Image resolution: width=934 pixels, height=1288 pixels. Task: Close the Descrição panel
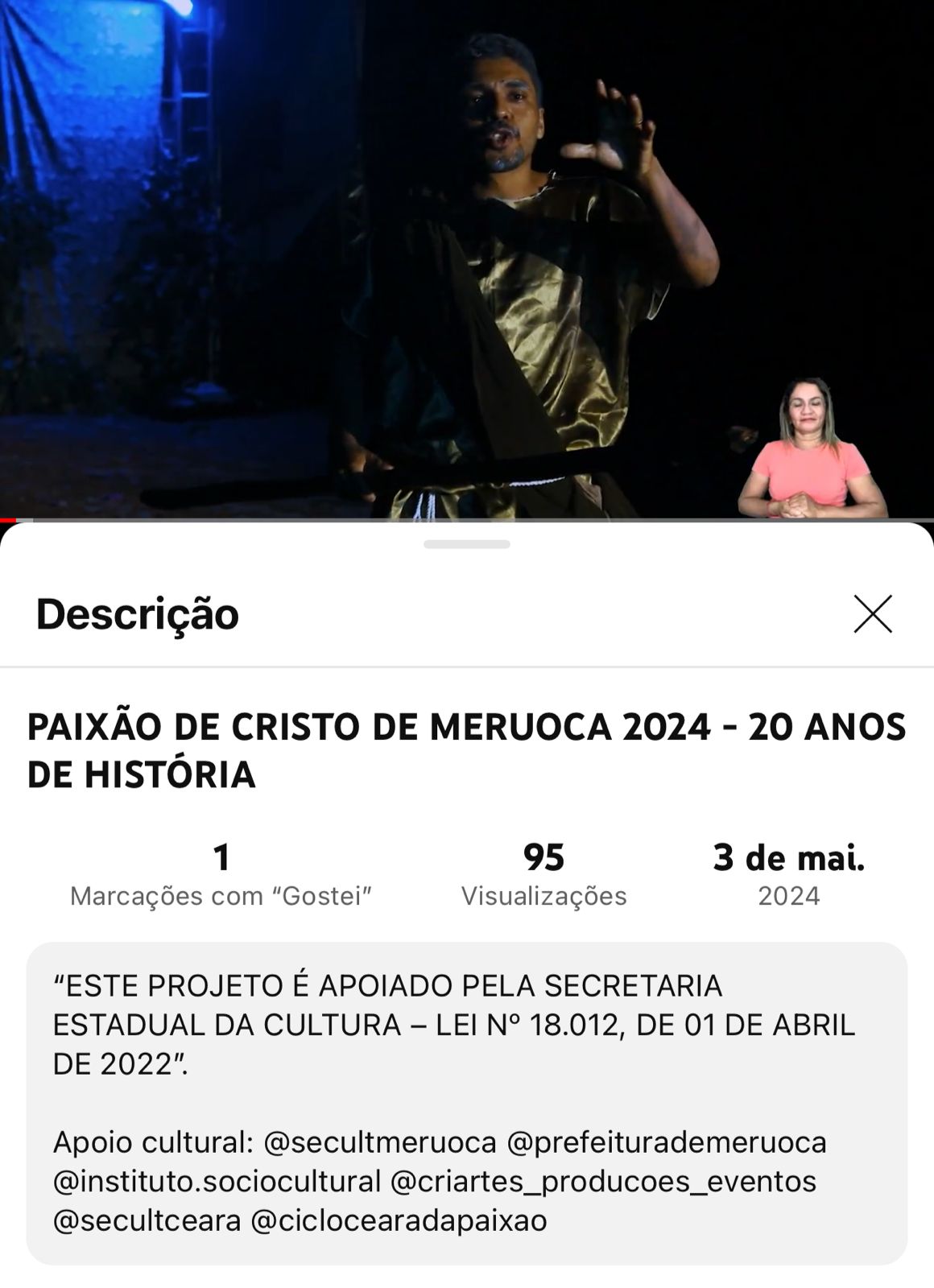(873, 614)
